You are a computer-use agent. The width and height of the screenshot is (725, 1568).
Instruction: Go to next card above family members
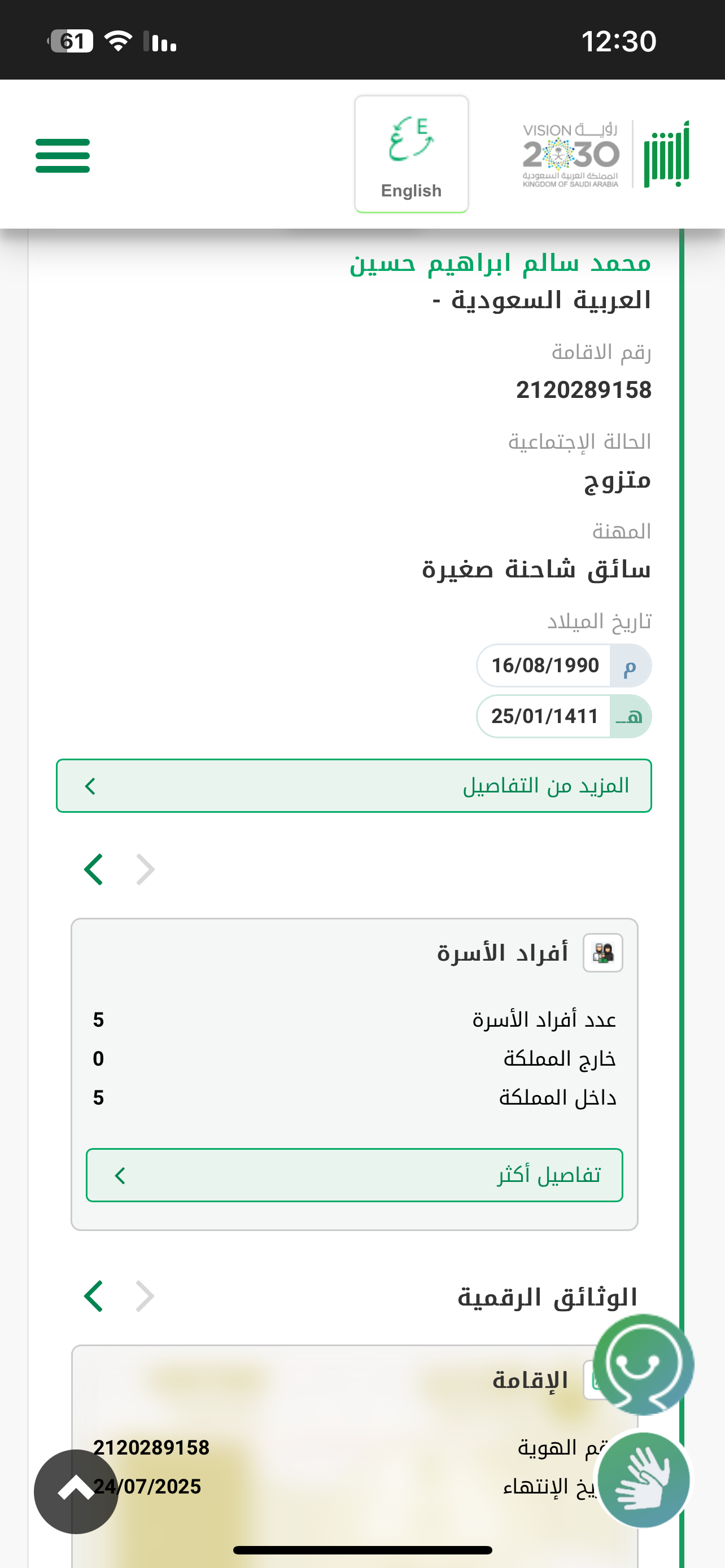94,869
